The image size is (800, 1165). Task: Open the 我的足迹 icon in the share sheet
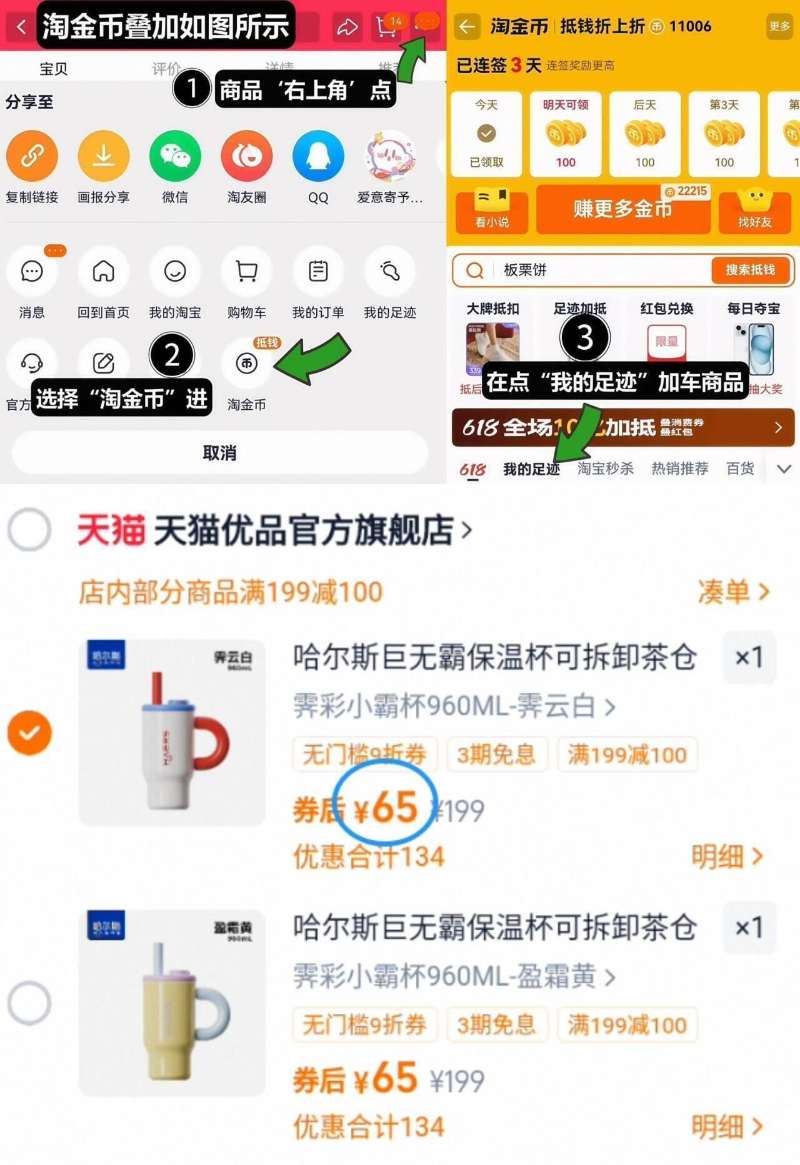click(x=389, y=272)
